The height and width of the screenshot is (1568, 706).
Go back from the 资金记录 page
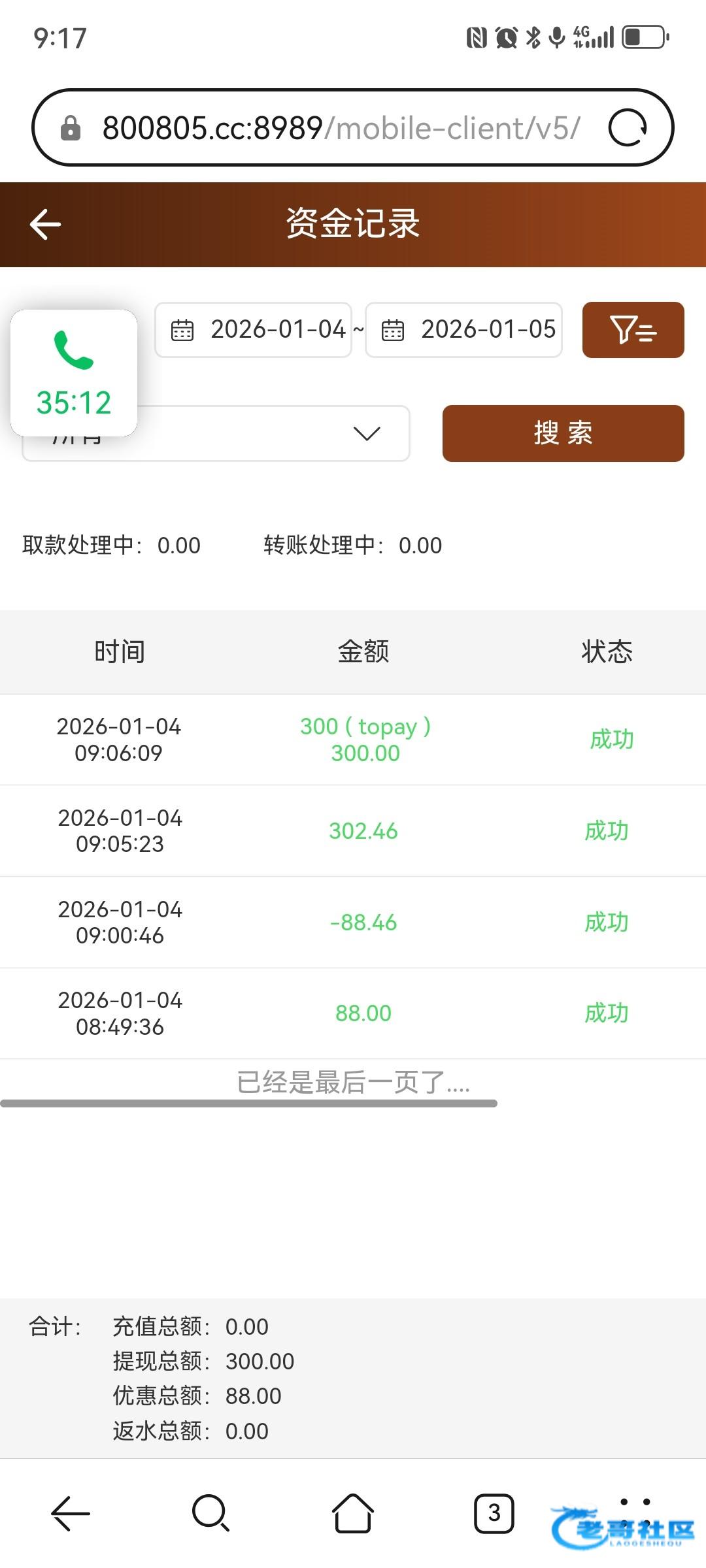(46, 225)
